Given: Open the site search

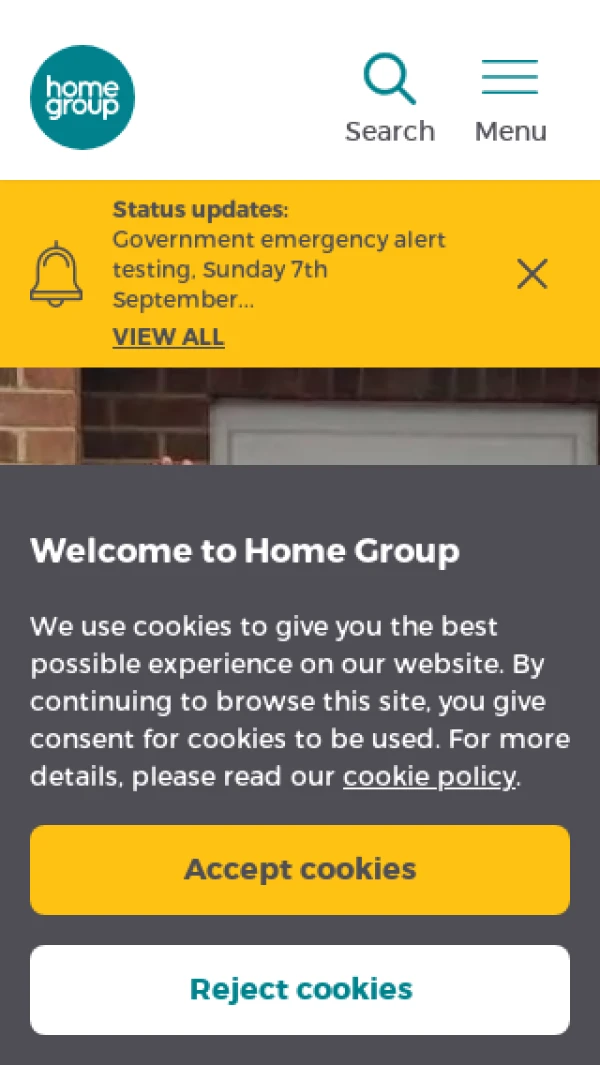Looking at the screenshot, I should click(390, 99).
